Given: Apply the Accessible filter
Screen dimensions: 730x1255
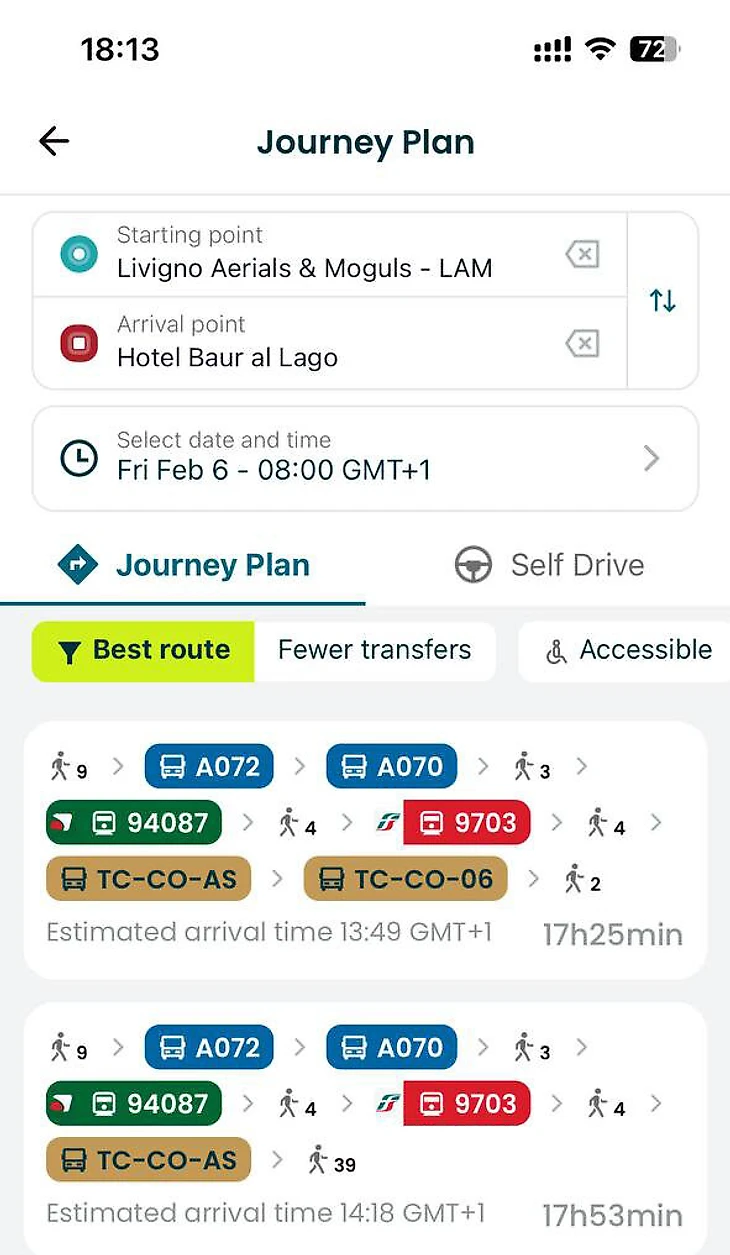Looking at the screenshot, I should (628, 651).
